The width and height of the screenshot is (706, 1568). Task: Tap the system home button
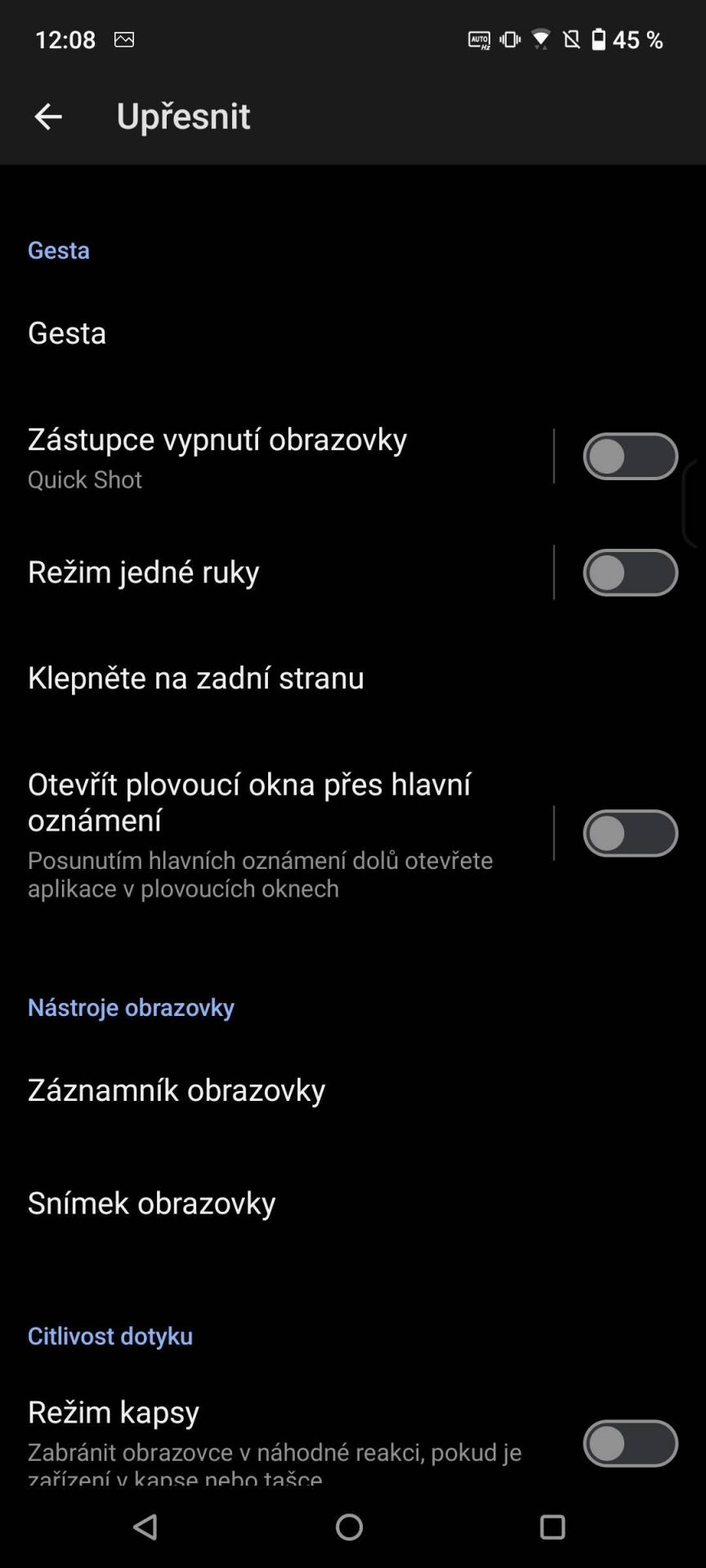point(349,1526)
